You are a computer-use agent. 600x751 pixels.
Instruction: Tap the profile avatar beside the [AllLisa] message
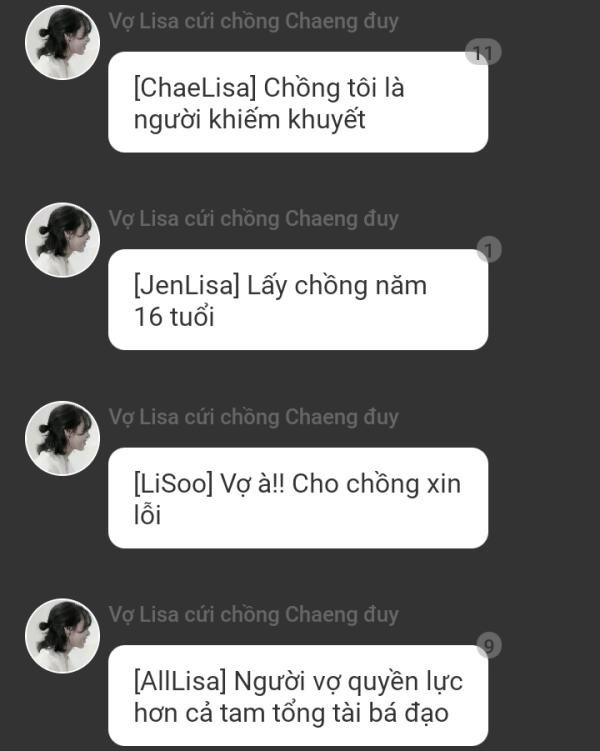[x=62, y=636]
